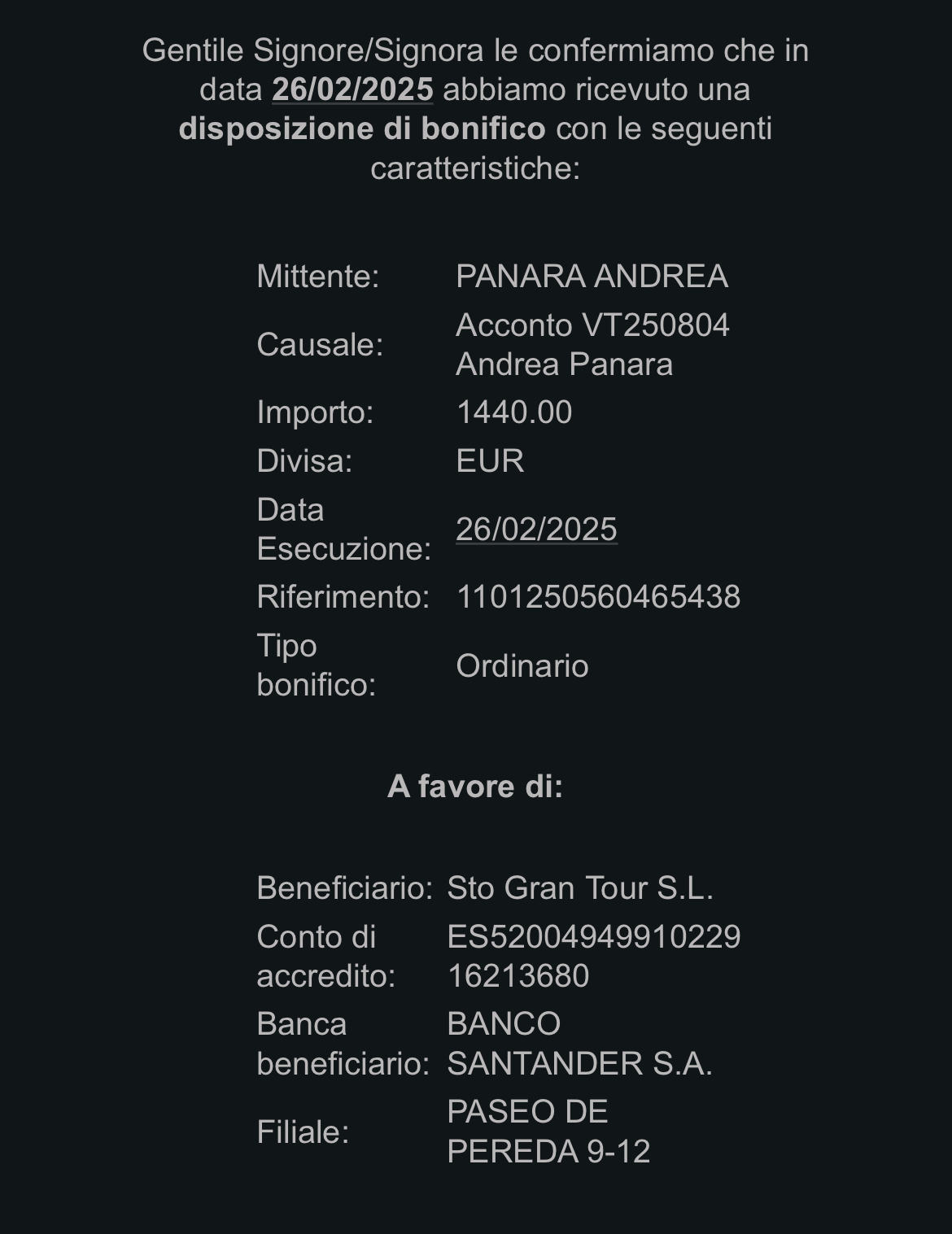Open the underlined date in the intro paragraph
The height and width of the screenshot is (1234, 952).
[352, 89]
